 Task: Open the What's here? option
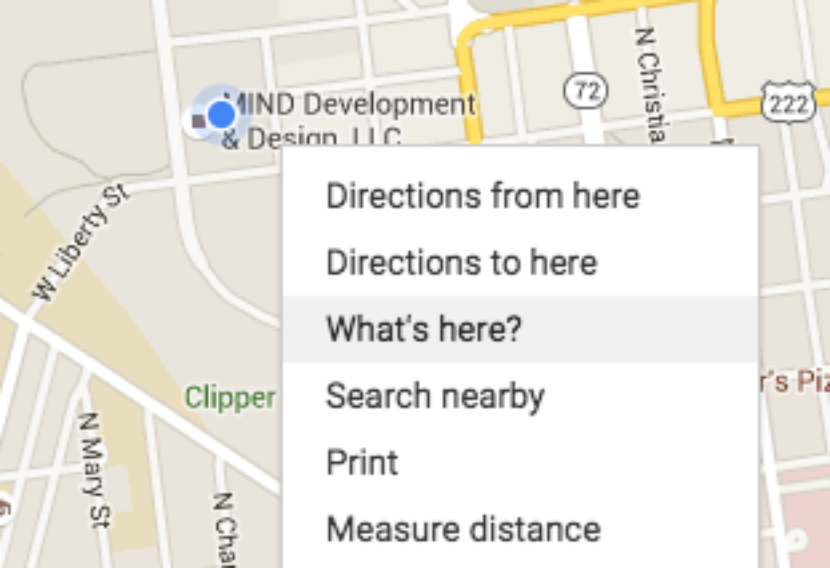click(424, 329)
